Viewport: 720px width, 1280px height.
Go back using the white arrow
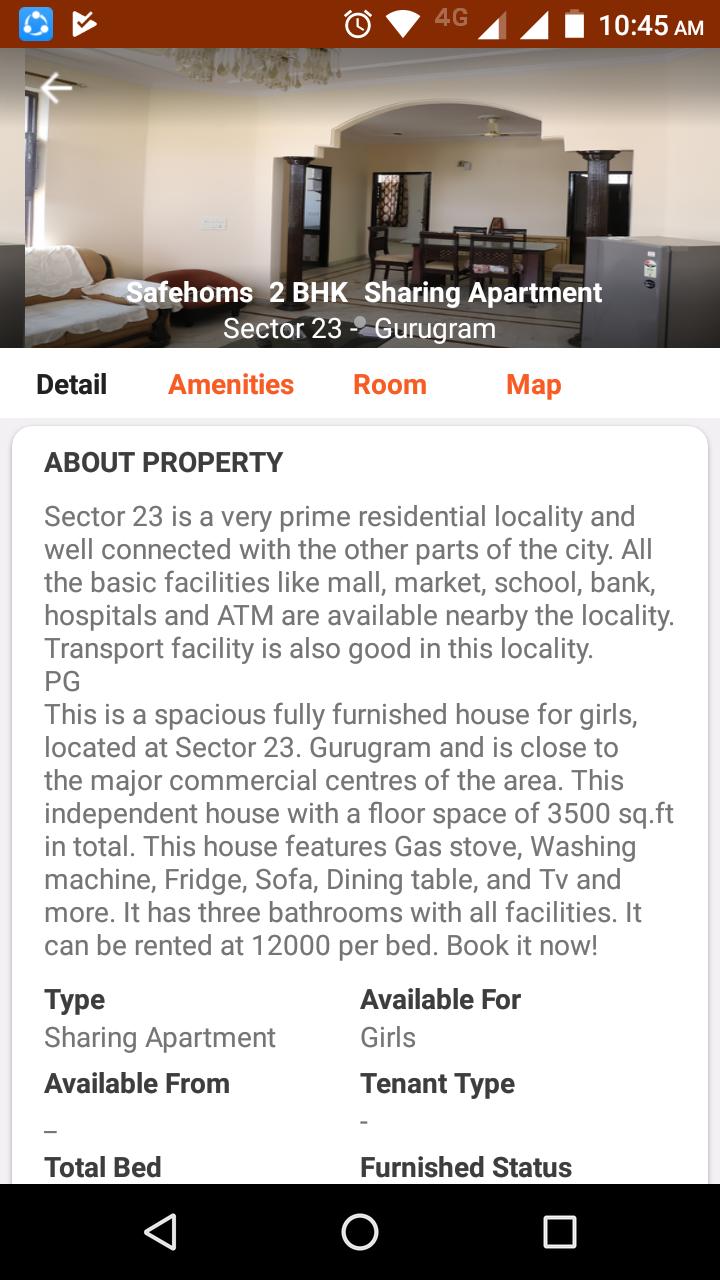pos(56,88)
